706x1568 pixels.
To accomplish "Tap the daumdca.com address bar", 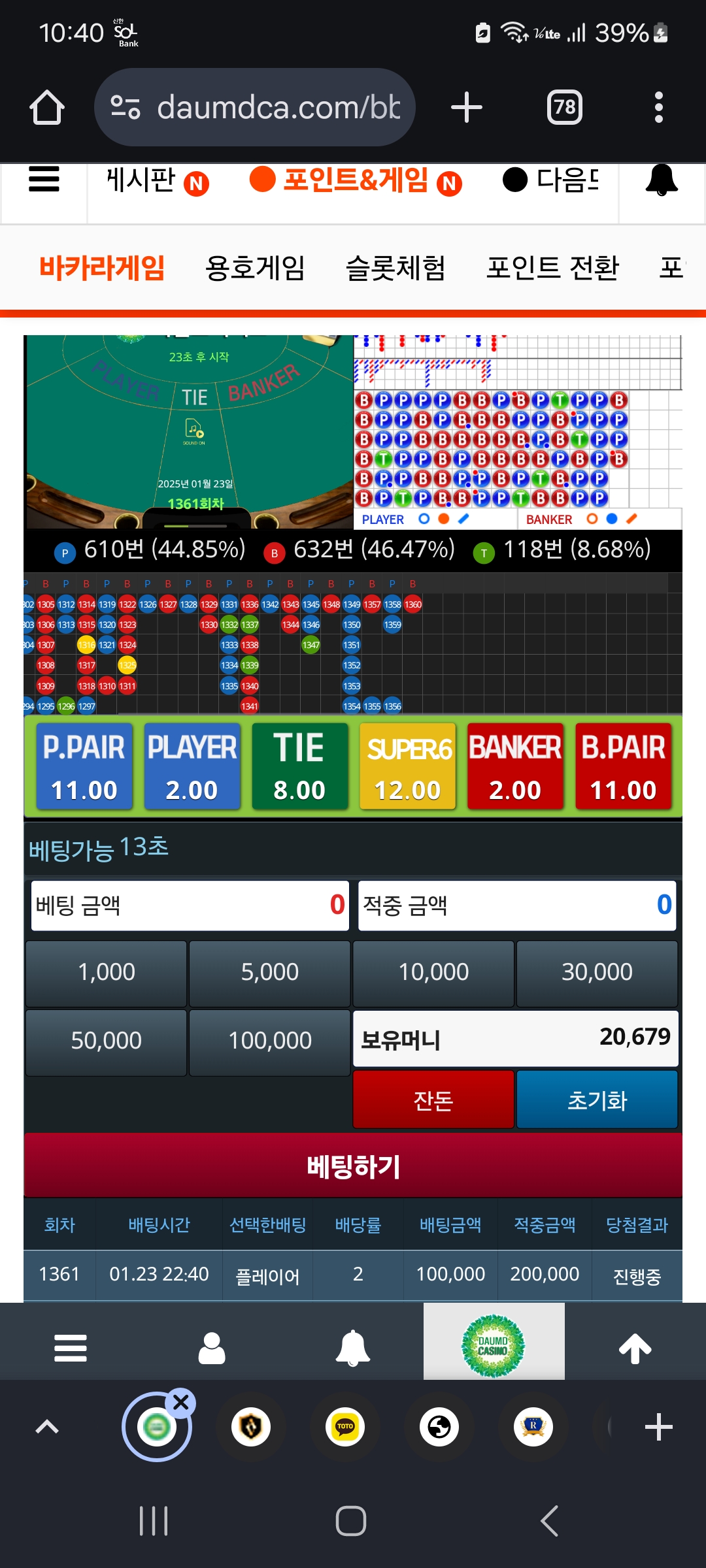I will tap(255, 107).
